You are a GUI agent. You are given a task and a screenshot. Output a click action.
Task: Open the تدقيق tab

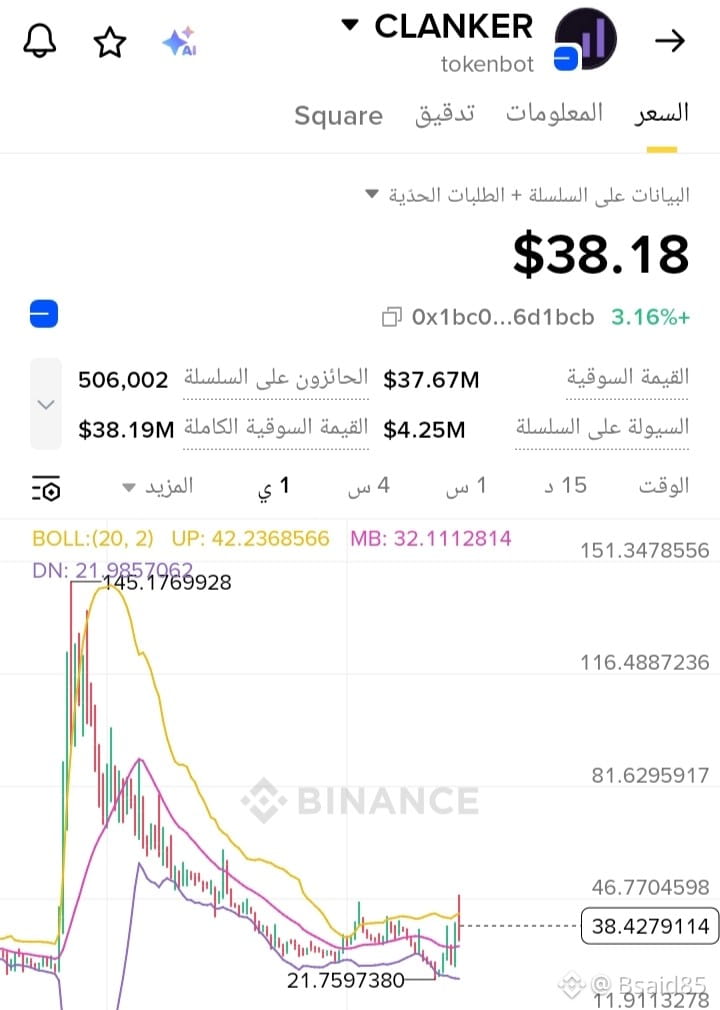(x=445, y=114)
